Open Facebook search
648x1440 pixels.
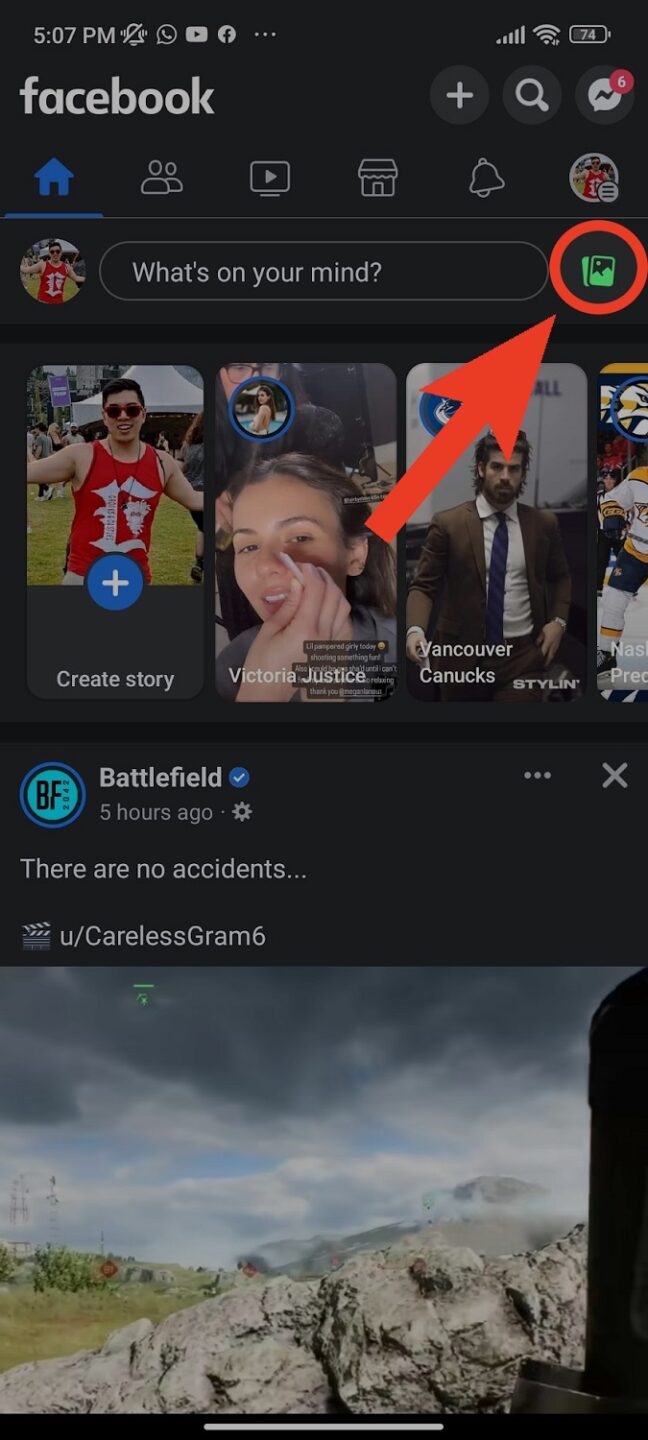coord(531,96)
